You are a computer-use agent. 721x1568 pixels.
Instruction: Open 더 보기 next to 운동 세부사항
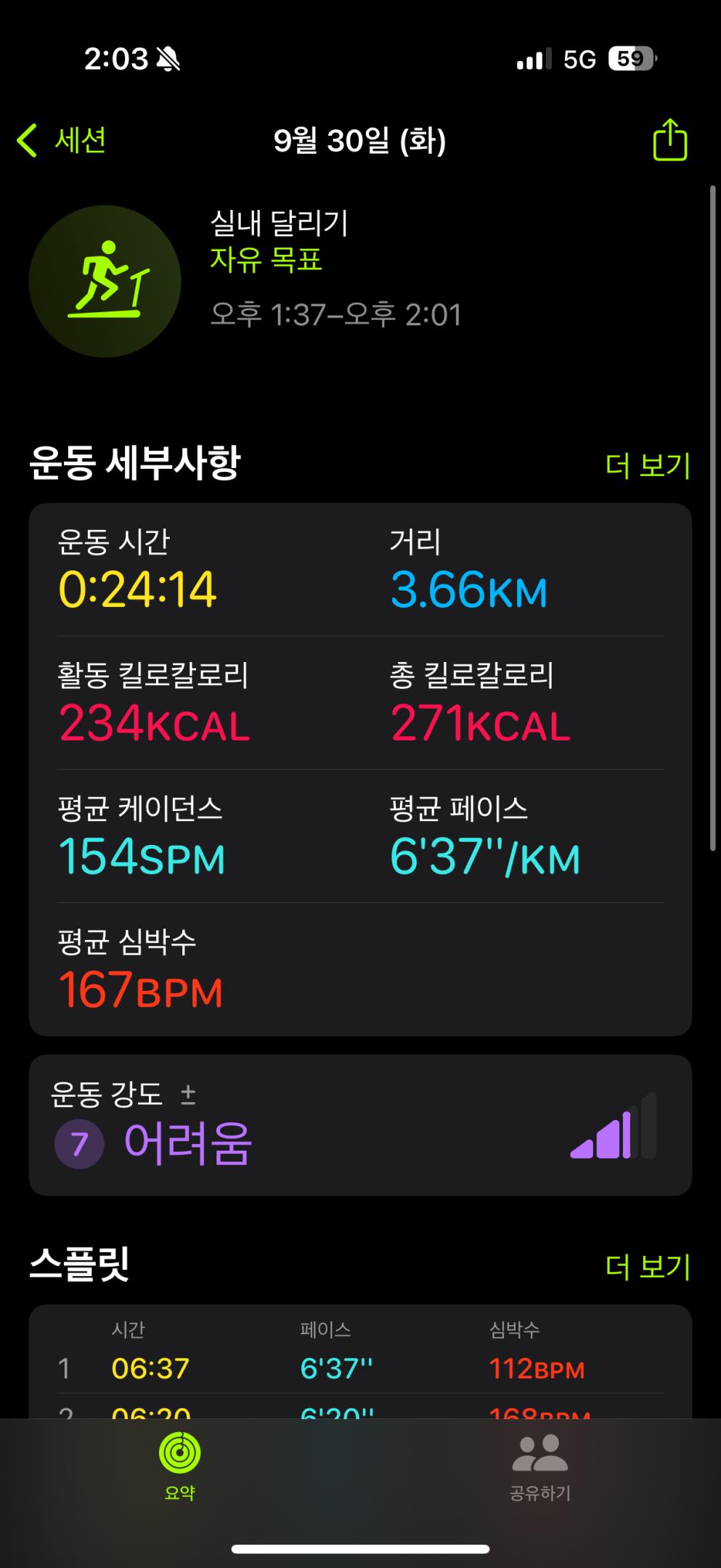point(648,465)
